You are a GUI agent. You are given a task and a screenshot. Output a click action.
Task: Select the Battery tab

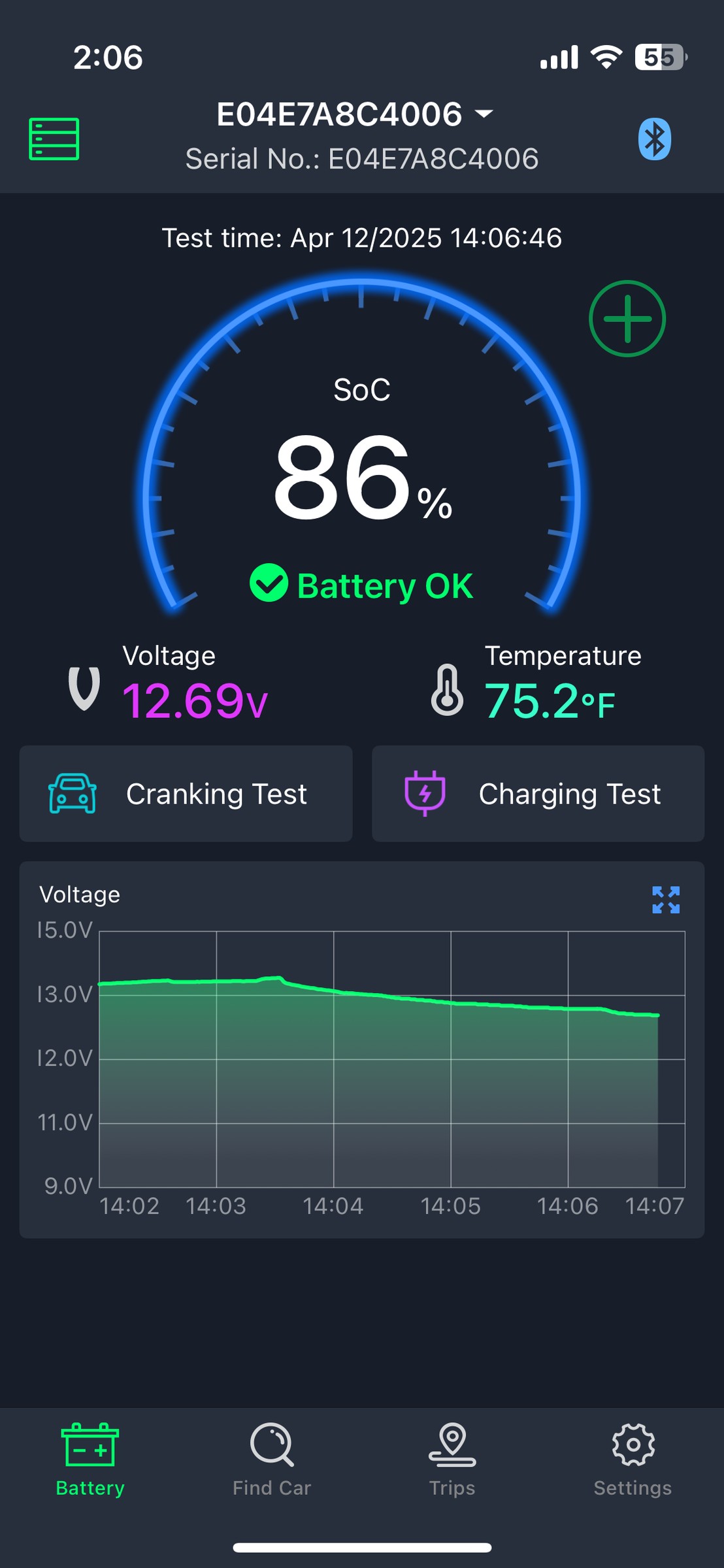pos(90,1460)
